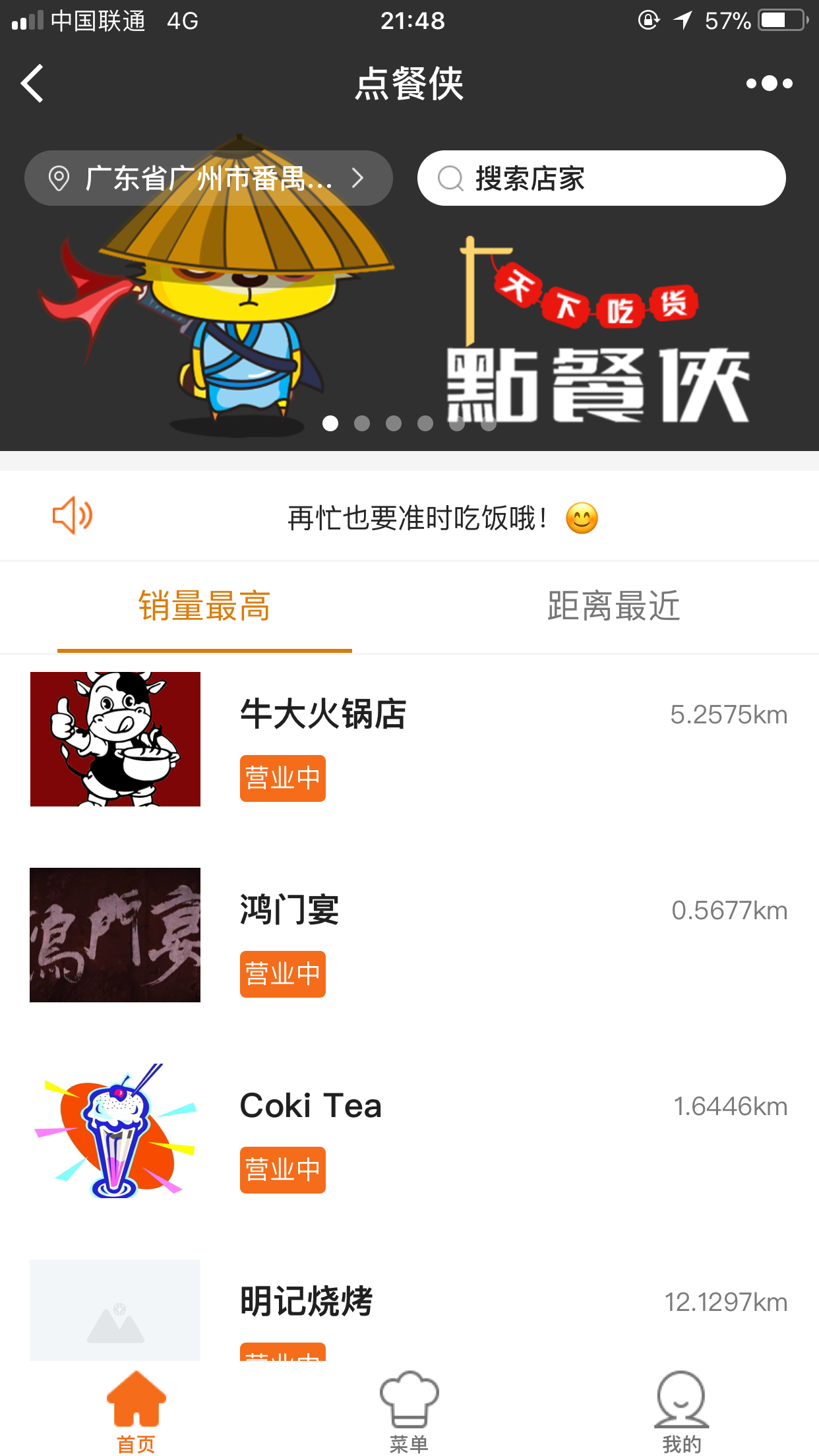Image resolution: width=819 pixels, height=1456 pixels.
Task: Click the speaker announcement icon
Action: (x=71, y=516)
